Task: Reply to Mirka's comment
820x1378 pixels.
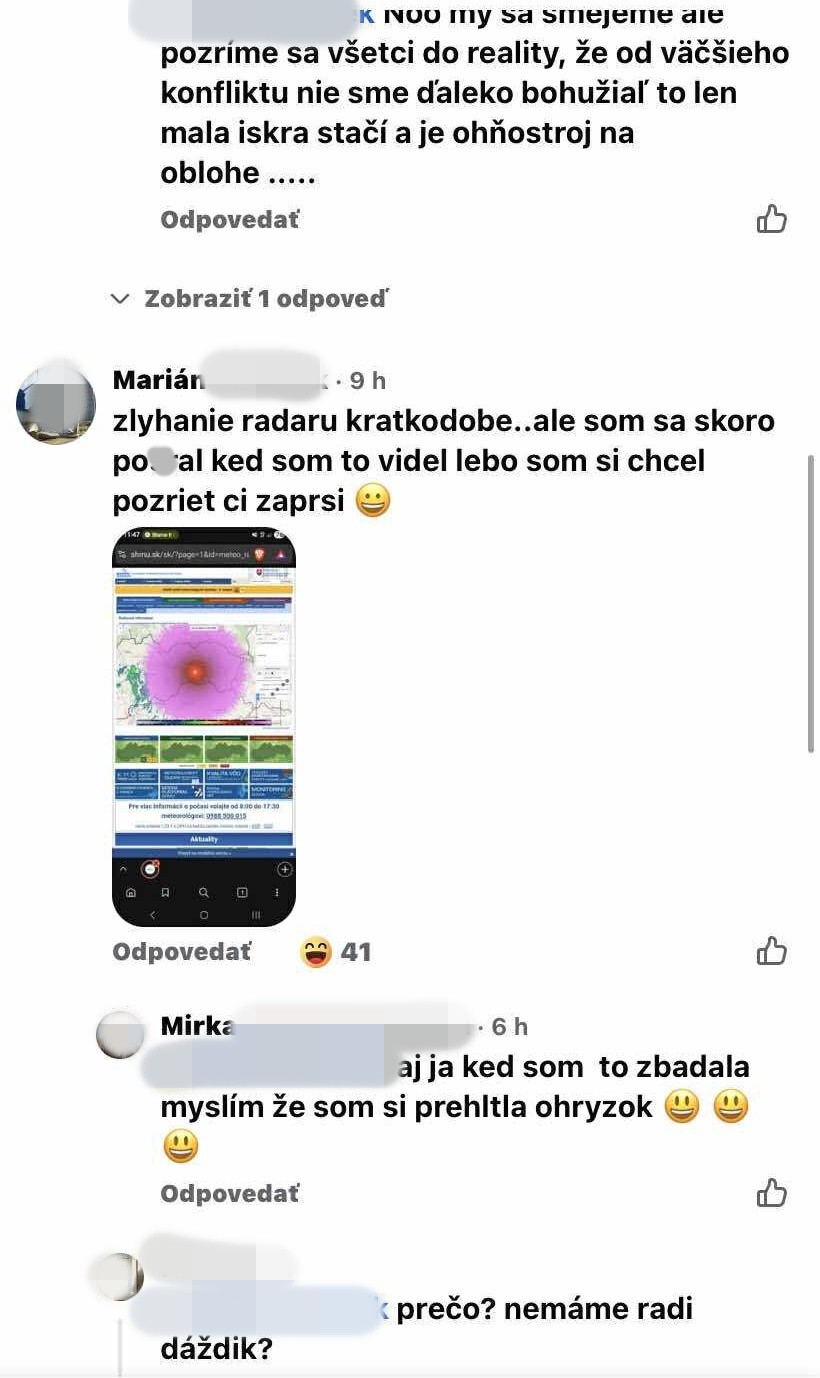Action: [x=229, y=1193]
